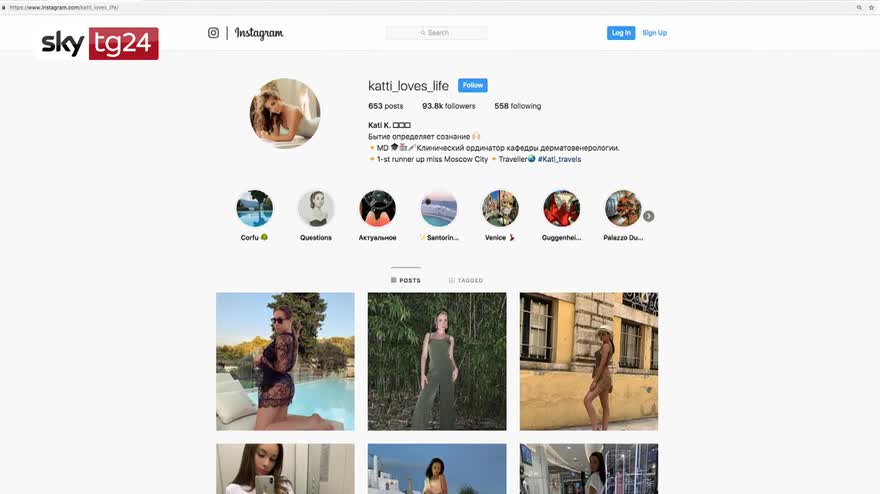Open the green jumpsuit post
This screenshot has width=880, height=494.
pos(437,361)
